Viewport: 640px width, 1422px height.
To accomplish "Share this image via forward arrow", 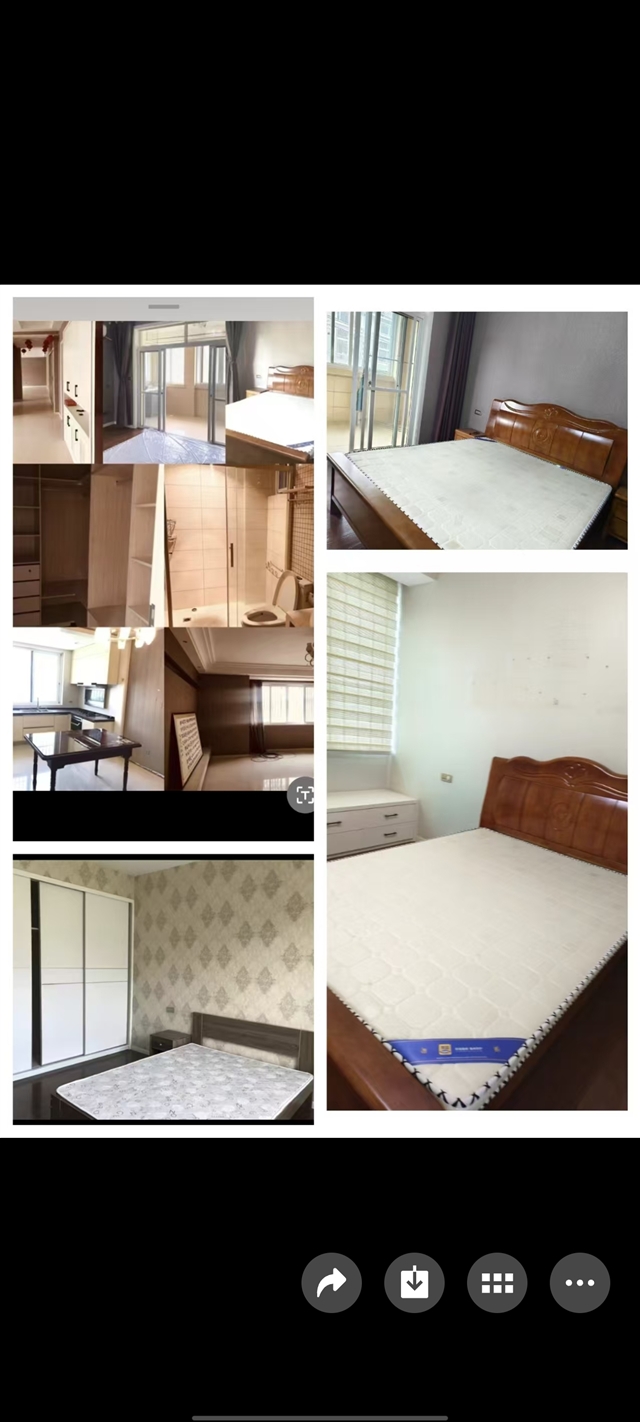I will 331,1282.
